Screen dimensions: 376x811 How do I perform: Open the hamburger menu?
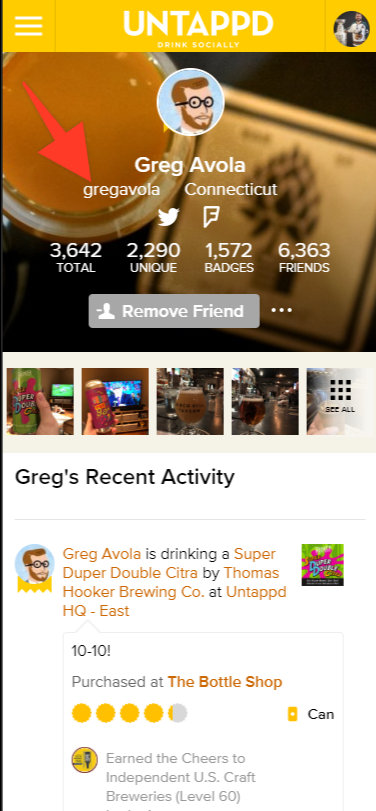(x=28, y=25)
